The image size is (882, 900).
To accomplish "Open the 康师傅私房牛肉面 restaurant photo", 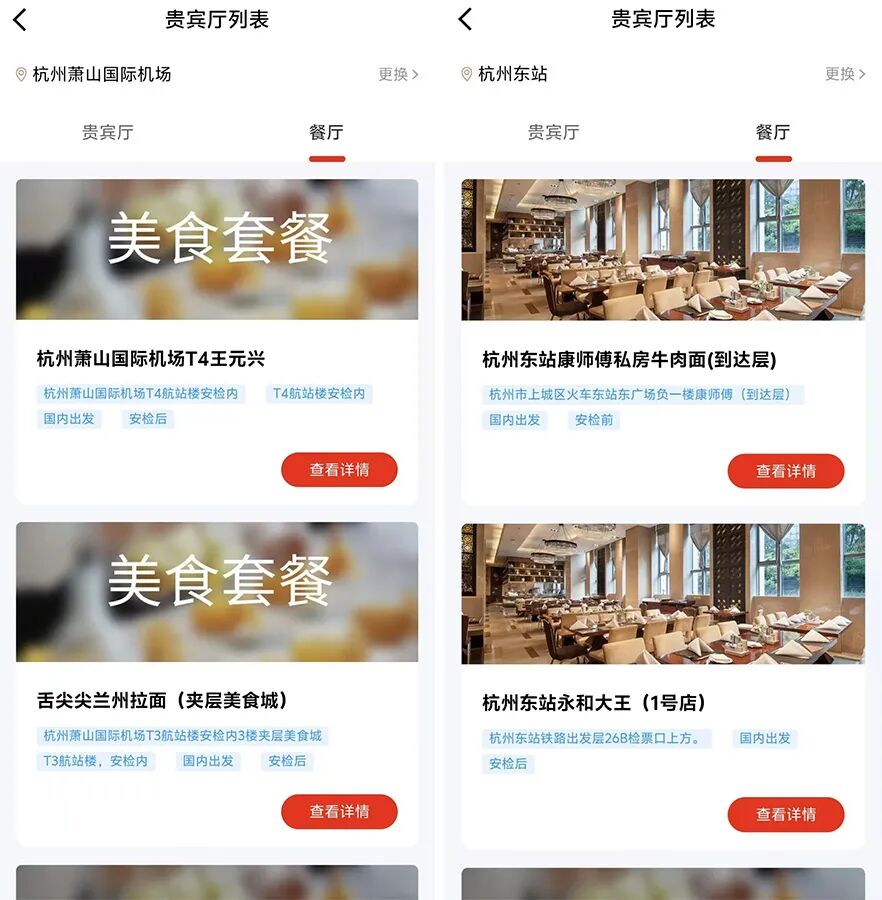I will pyautogui.click(x=663, y=249).
